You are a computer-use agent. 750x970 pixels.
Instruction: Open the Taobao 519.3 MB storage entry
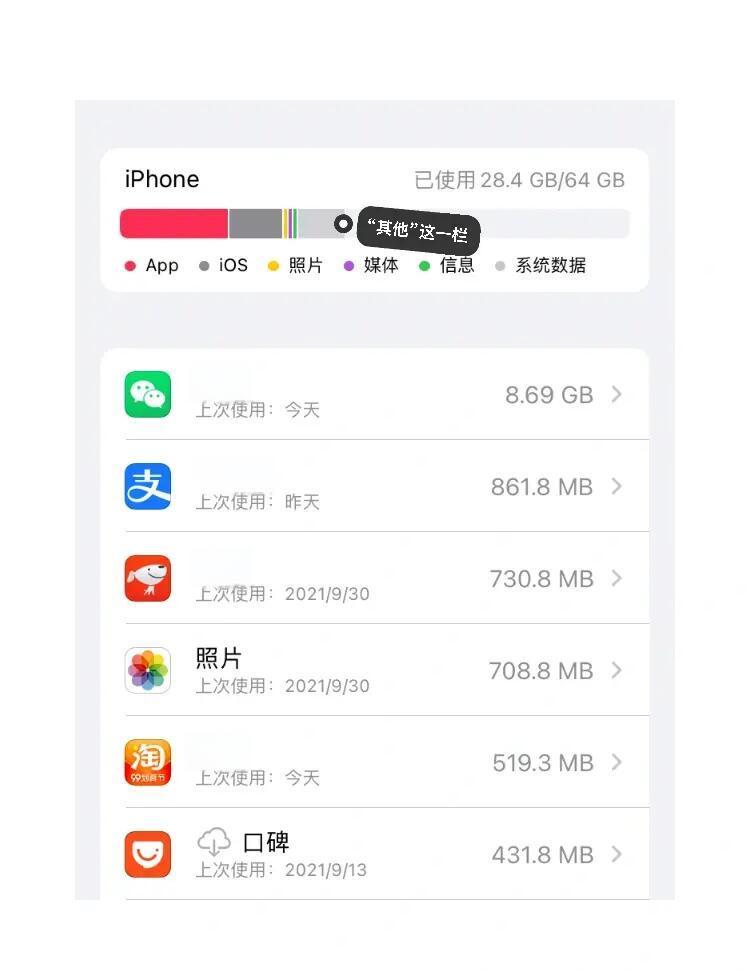(543, 762)
